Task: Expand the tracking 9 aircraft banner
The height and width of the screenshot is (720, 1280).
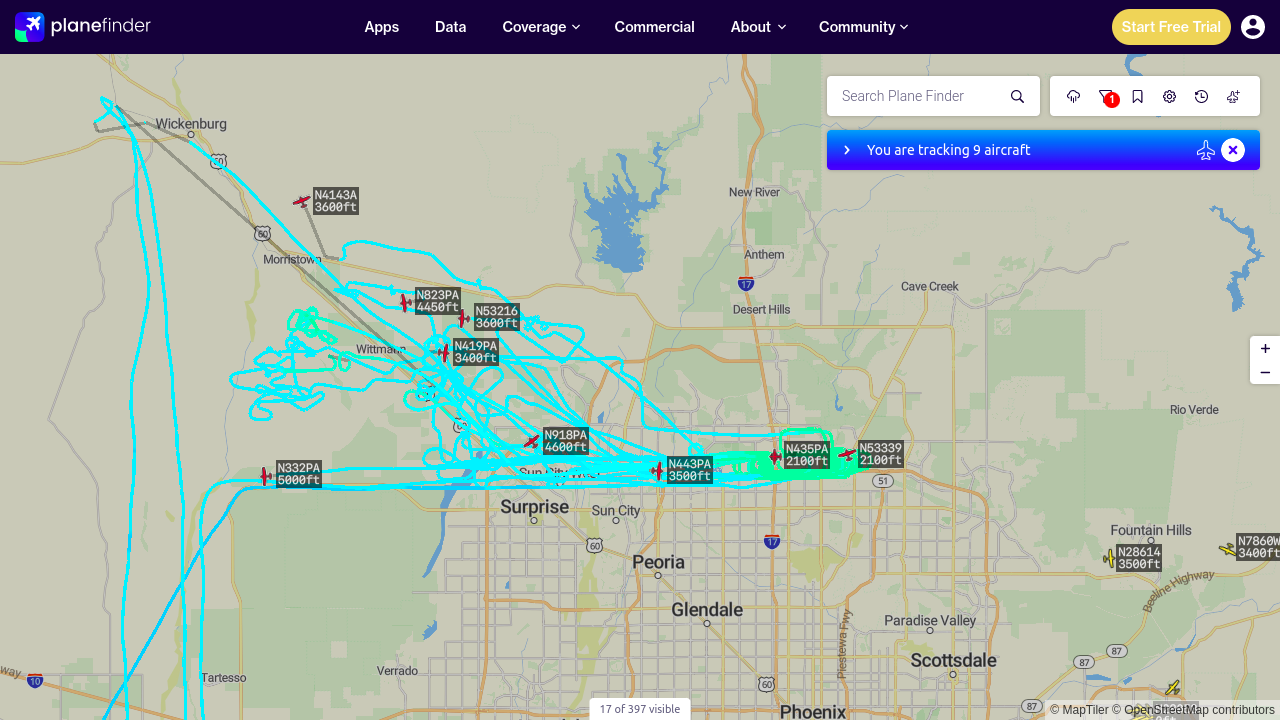Action: (x=847, y=150)
